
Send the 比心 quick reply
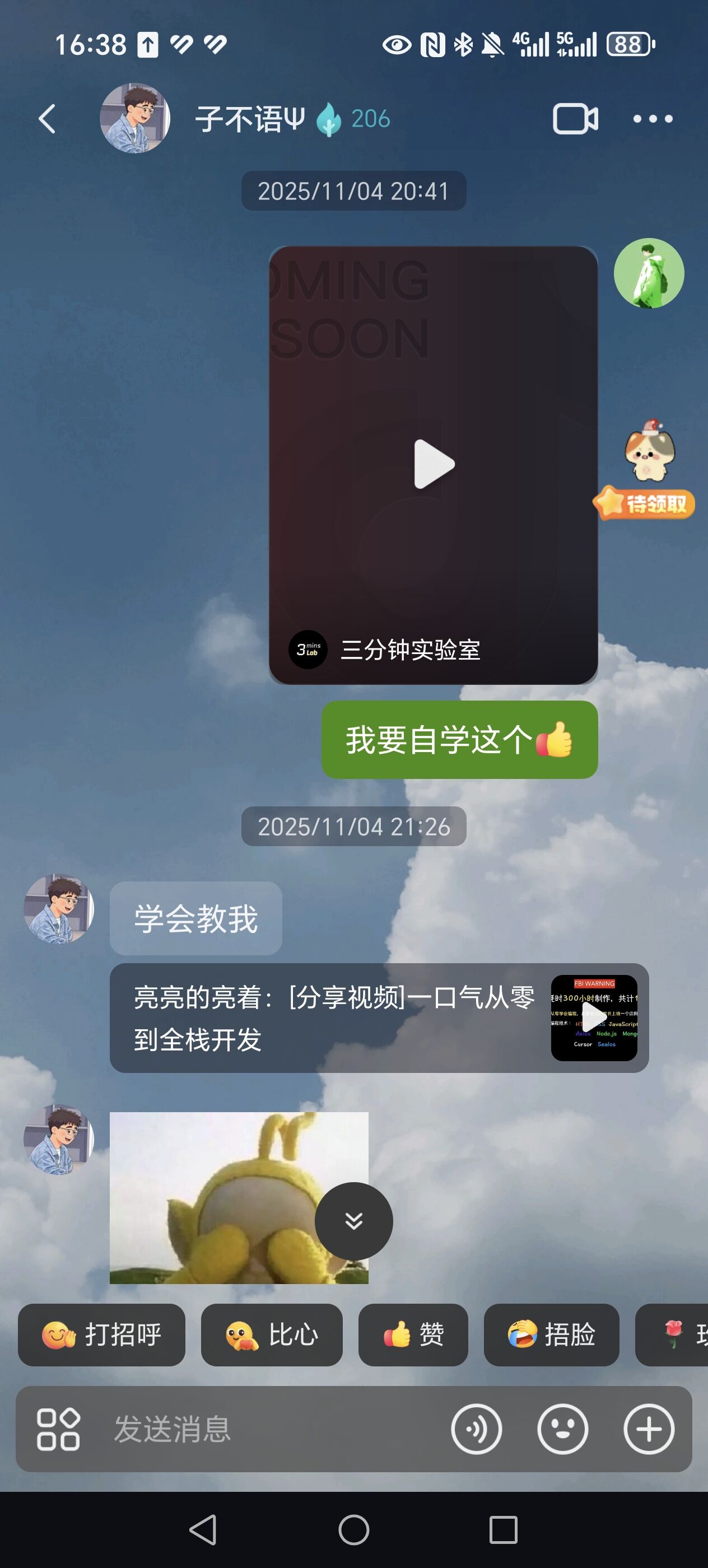click(x=272, y=1336)
